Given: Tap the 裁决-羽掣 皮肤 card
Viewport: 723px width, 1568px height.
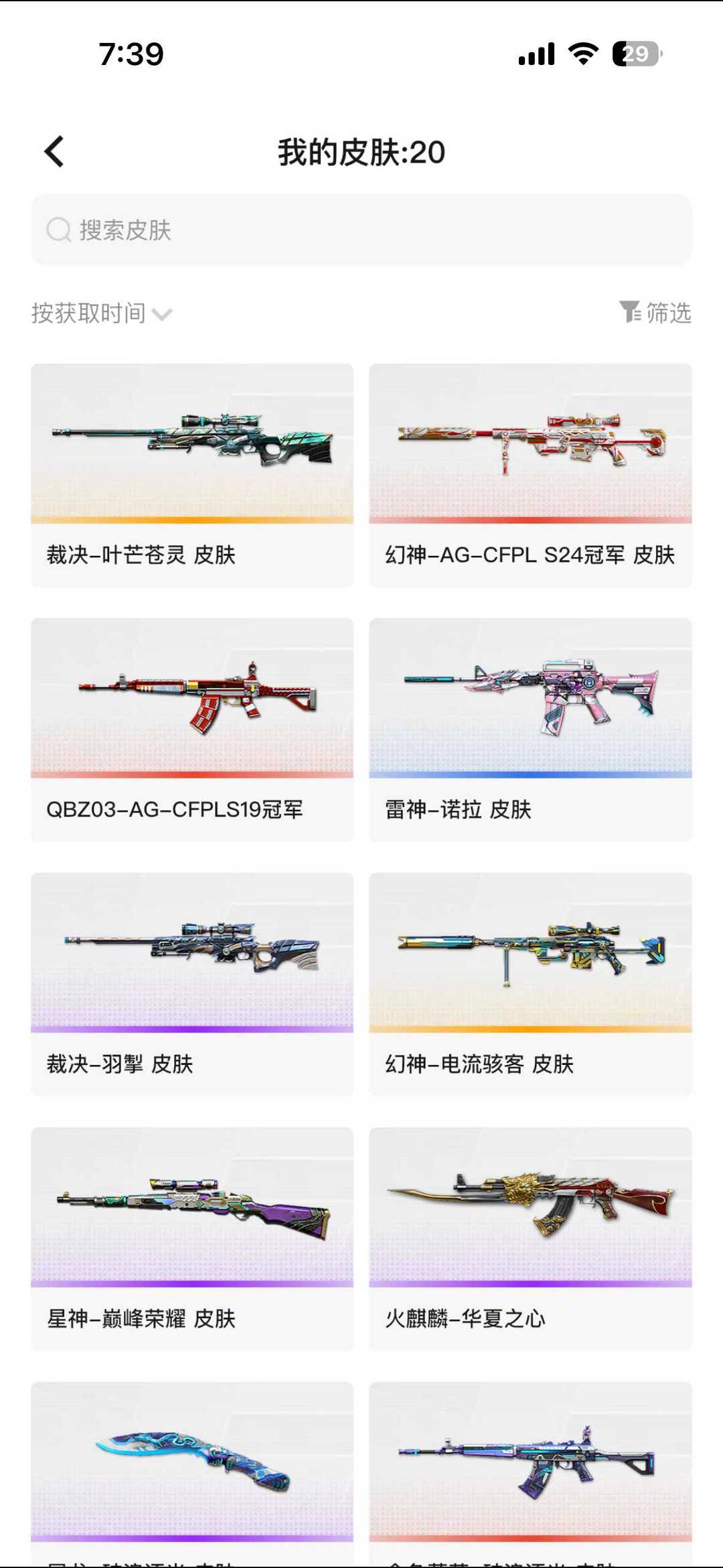Looking at the screenshot, I should point(192,985).
